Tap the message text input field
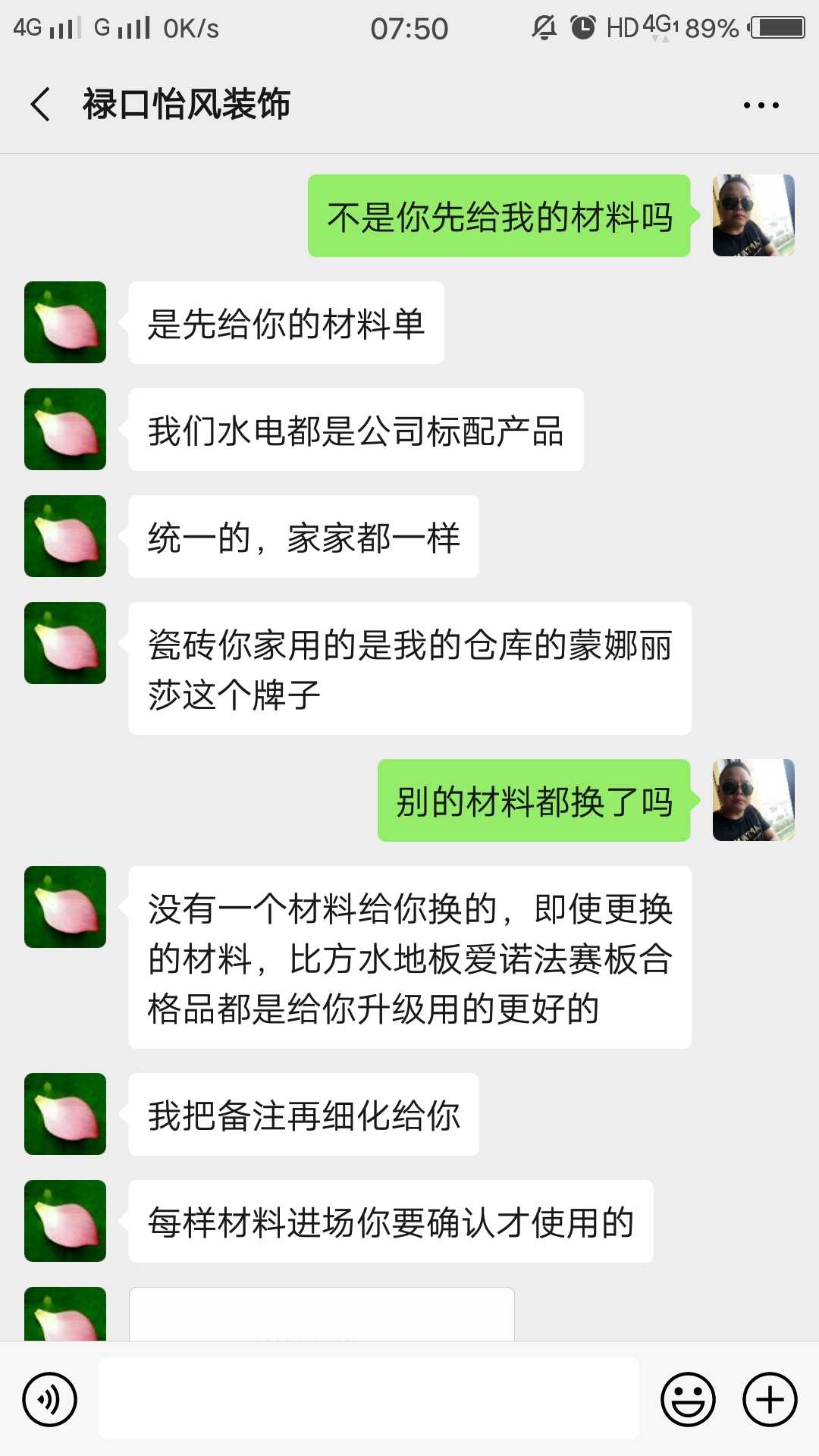Viewport: 819px width, 1456px height. [x=369, y=1399]
